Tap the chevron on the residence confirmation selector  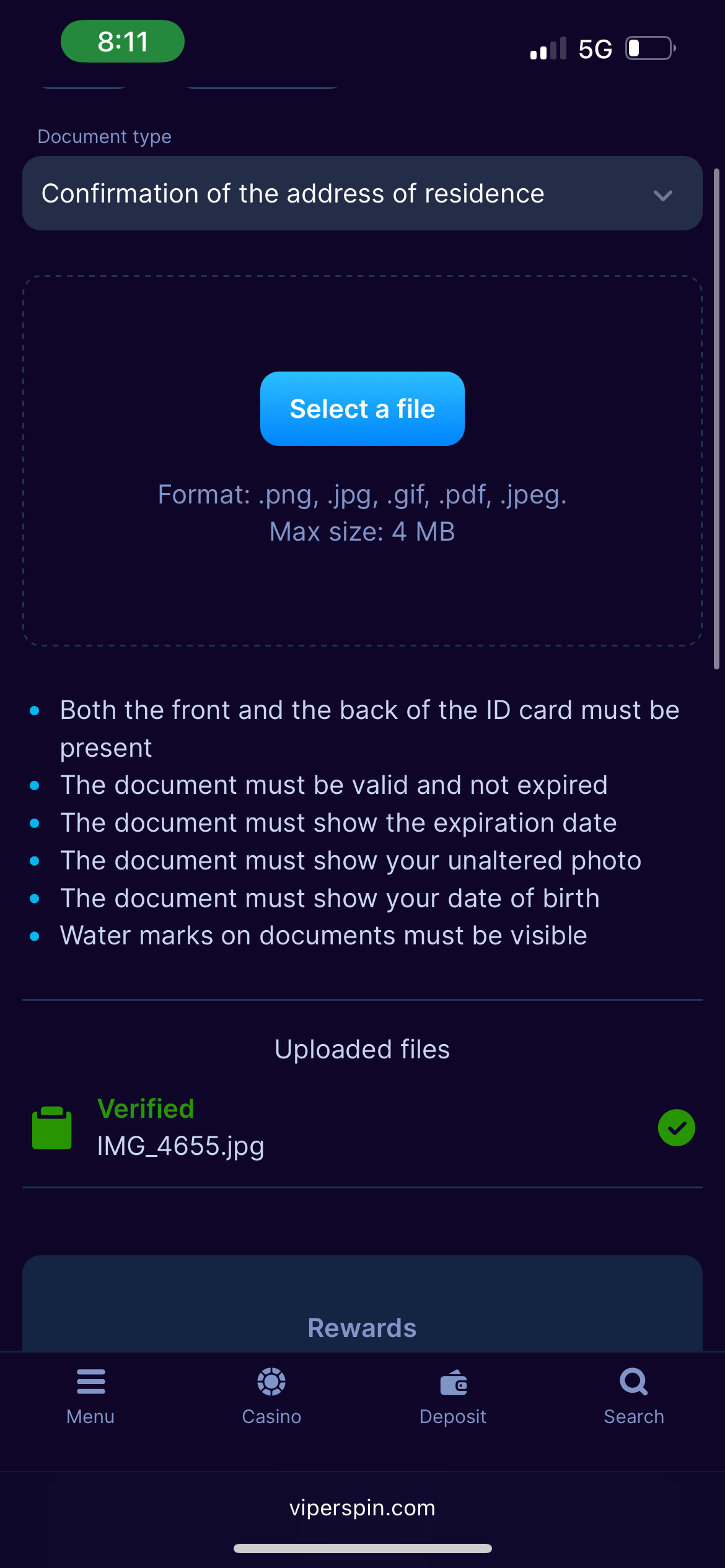point(662,194)
